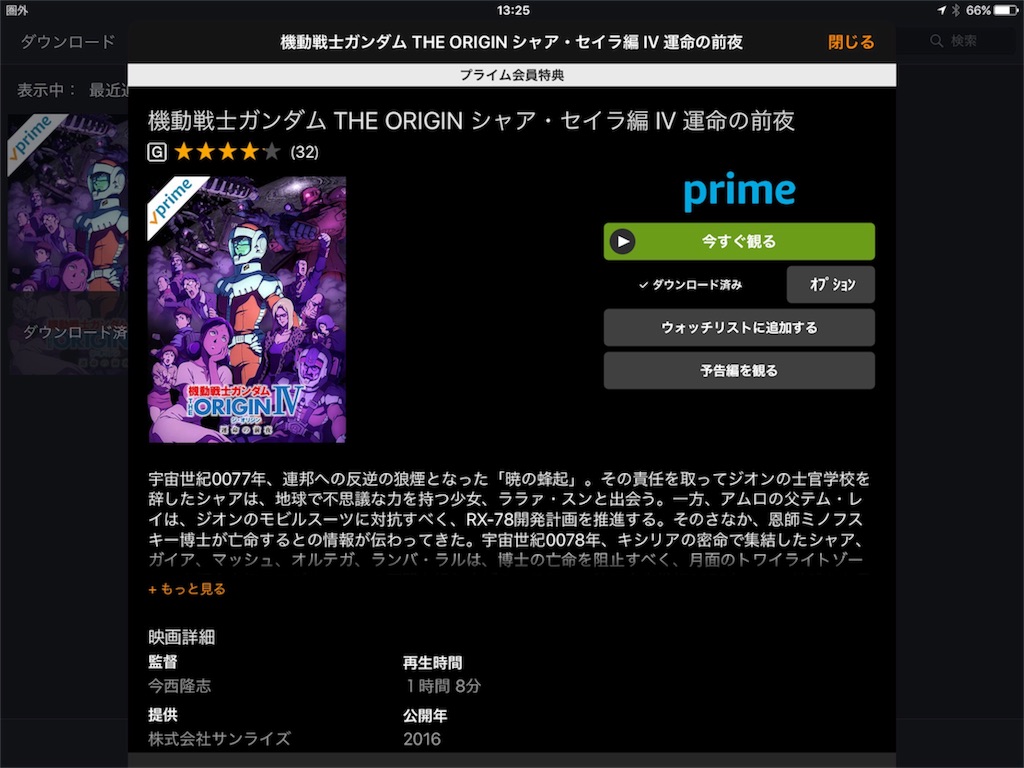Watch the trailer with 予告編を観る

coord(739,371)
